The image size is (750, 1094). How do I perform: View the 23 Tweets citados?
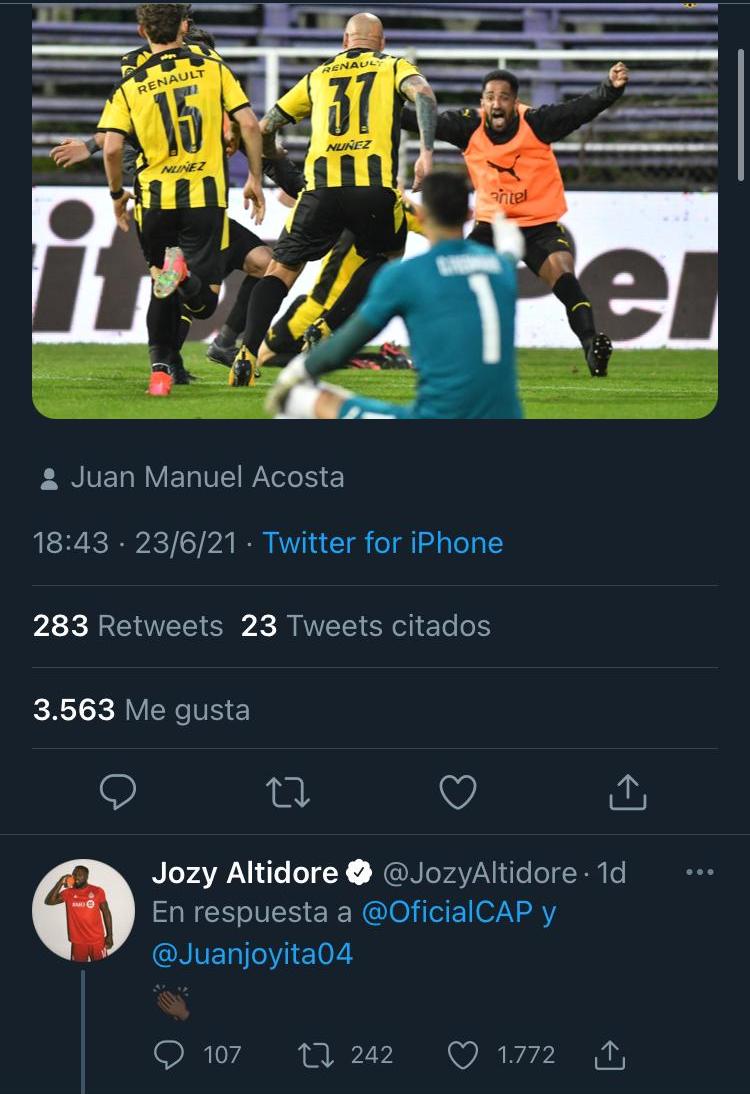coord(363,625)
